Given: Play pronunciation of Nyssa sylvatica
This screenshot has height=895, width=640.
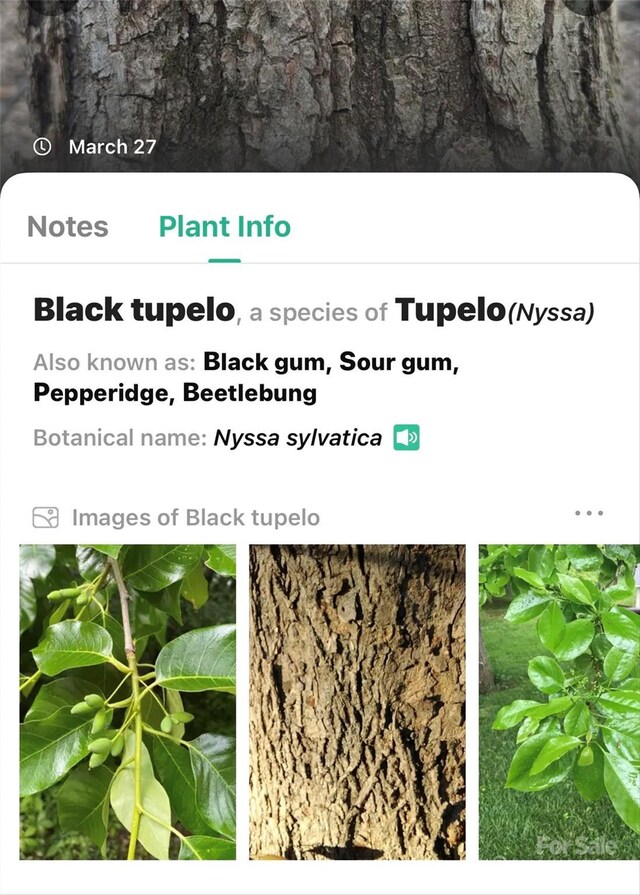Looking at the screenshot, I should [406, 438].
